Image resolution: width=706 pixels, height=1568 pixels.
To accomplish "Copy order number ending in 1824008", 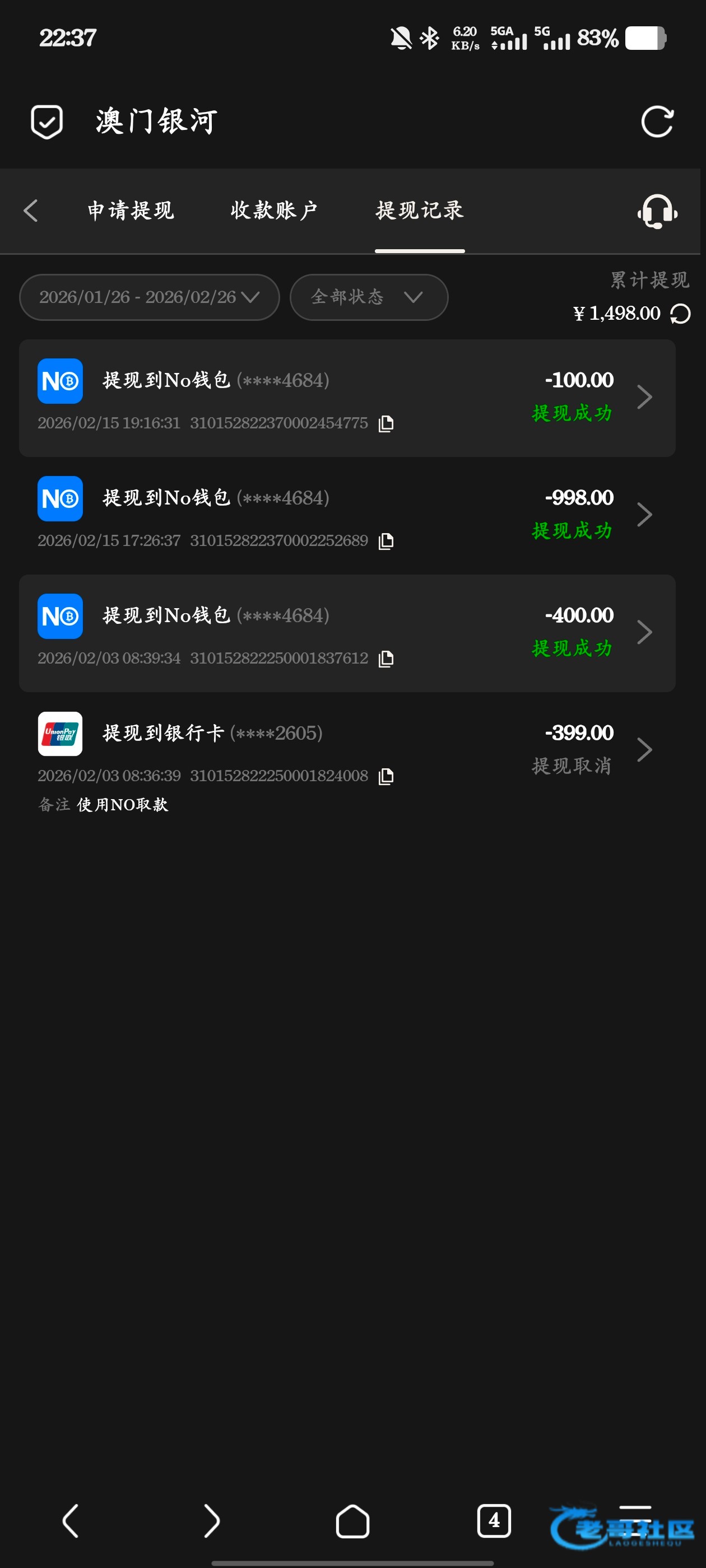I will pyautogui.click(x=386, y=776).
